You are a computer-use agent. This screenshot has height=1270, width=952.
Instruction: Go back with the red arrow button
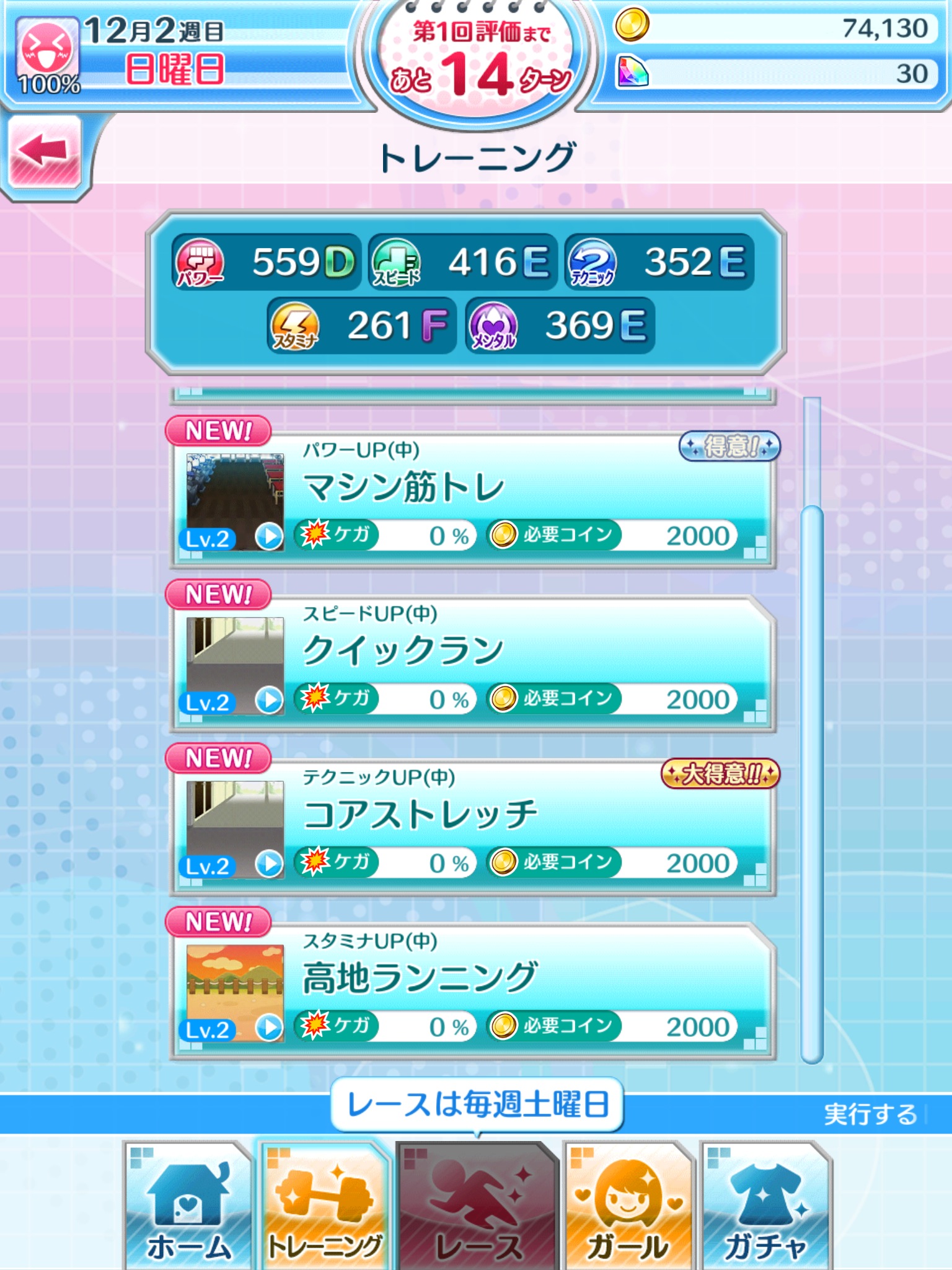45,152
